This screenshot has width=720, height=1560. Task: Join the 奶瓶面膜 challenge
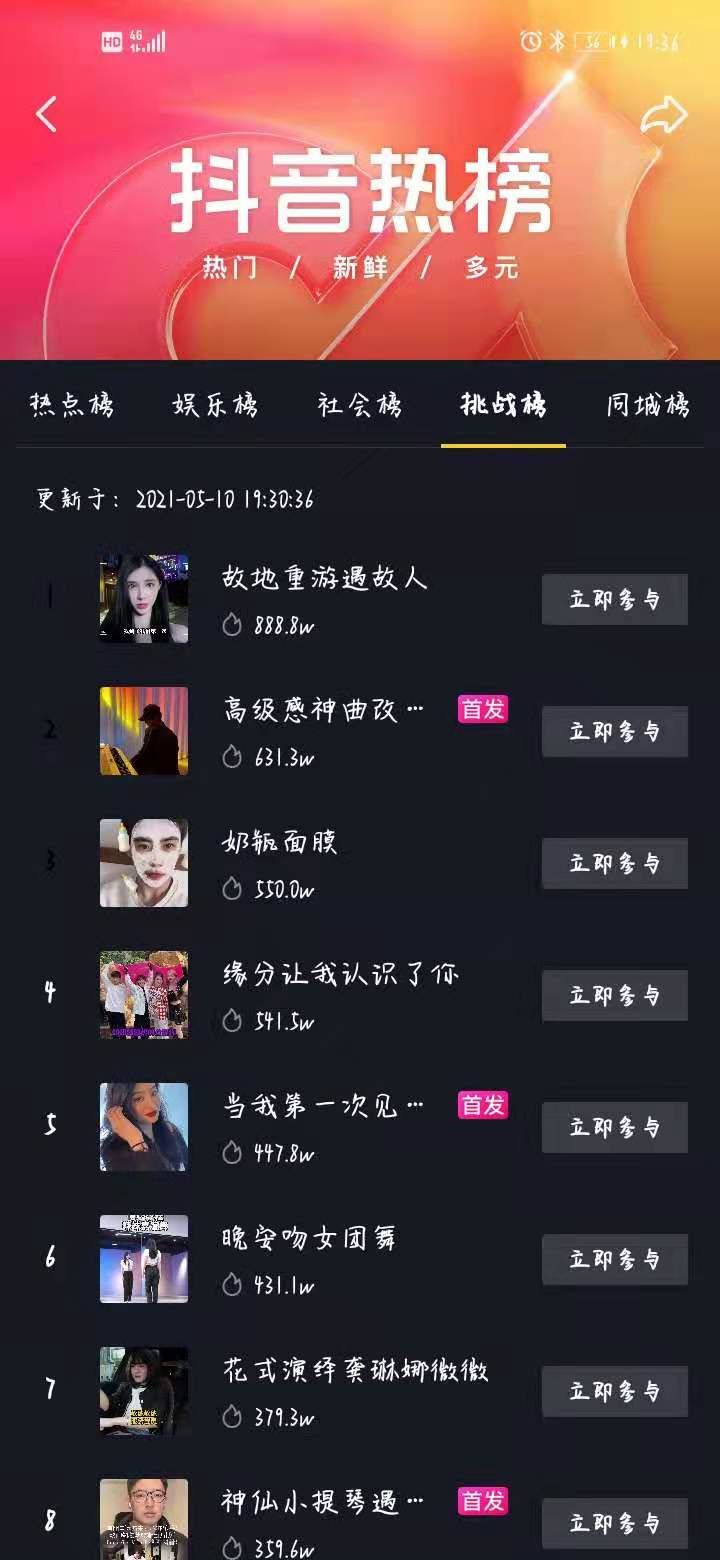[x=615, y=863]
